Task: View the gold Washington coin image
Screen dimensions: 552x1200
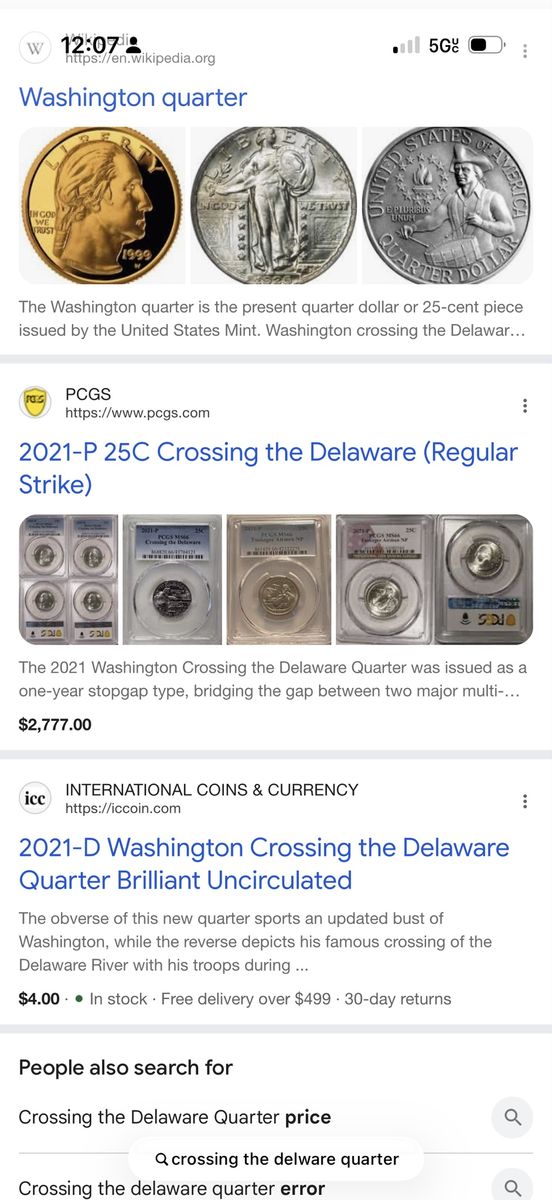Action: click(103, 205)
